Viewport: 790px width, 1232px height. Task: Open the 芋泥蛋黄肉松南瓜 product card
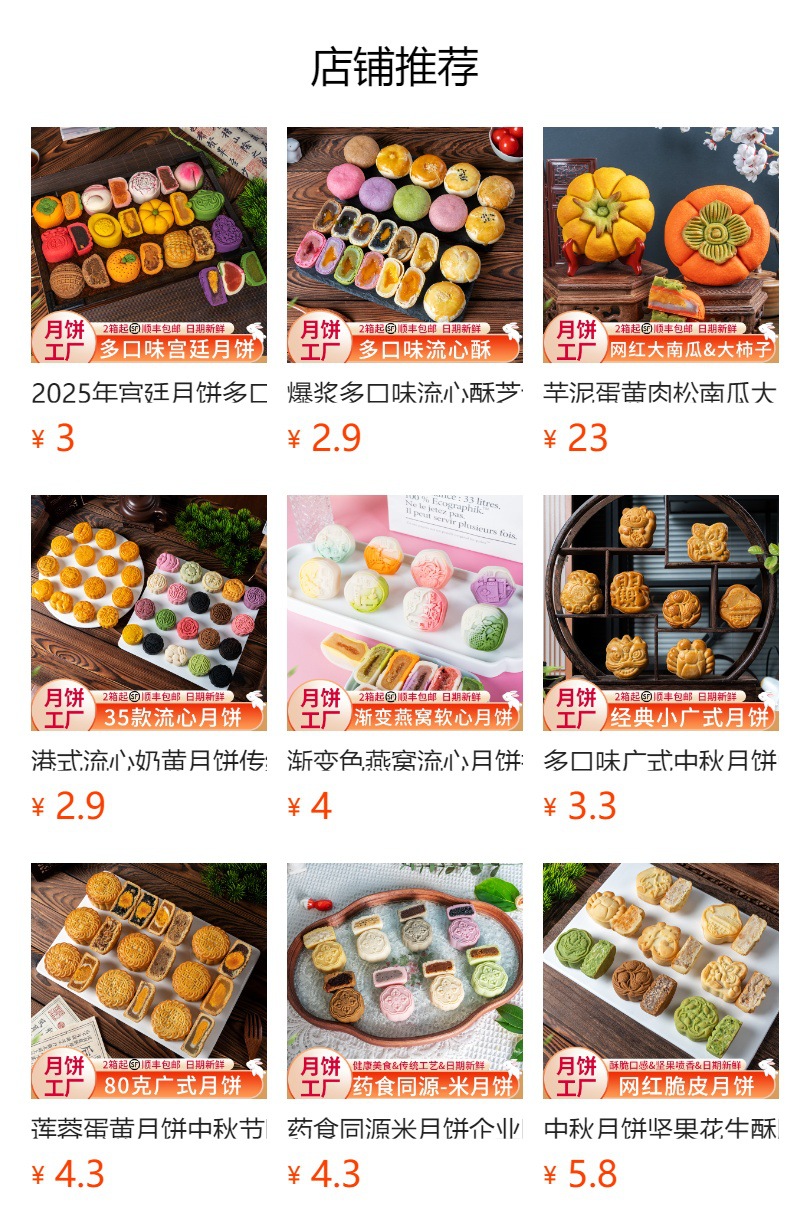click(x=661, y=245)
